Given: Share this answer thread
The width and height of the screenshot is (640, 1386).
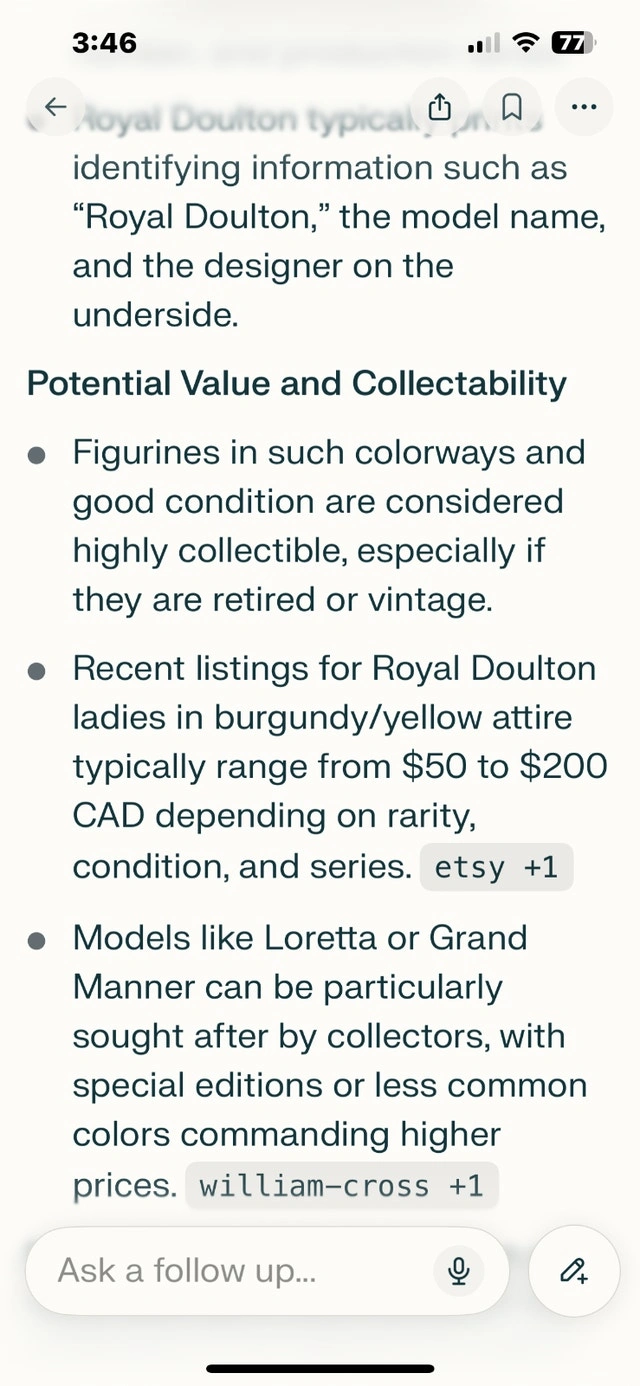Looking at the screenshot, I should pyautogui.click(x=440, y=106).
